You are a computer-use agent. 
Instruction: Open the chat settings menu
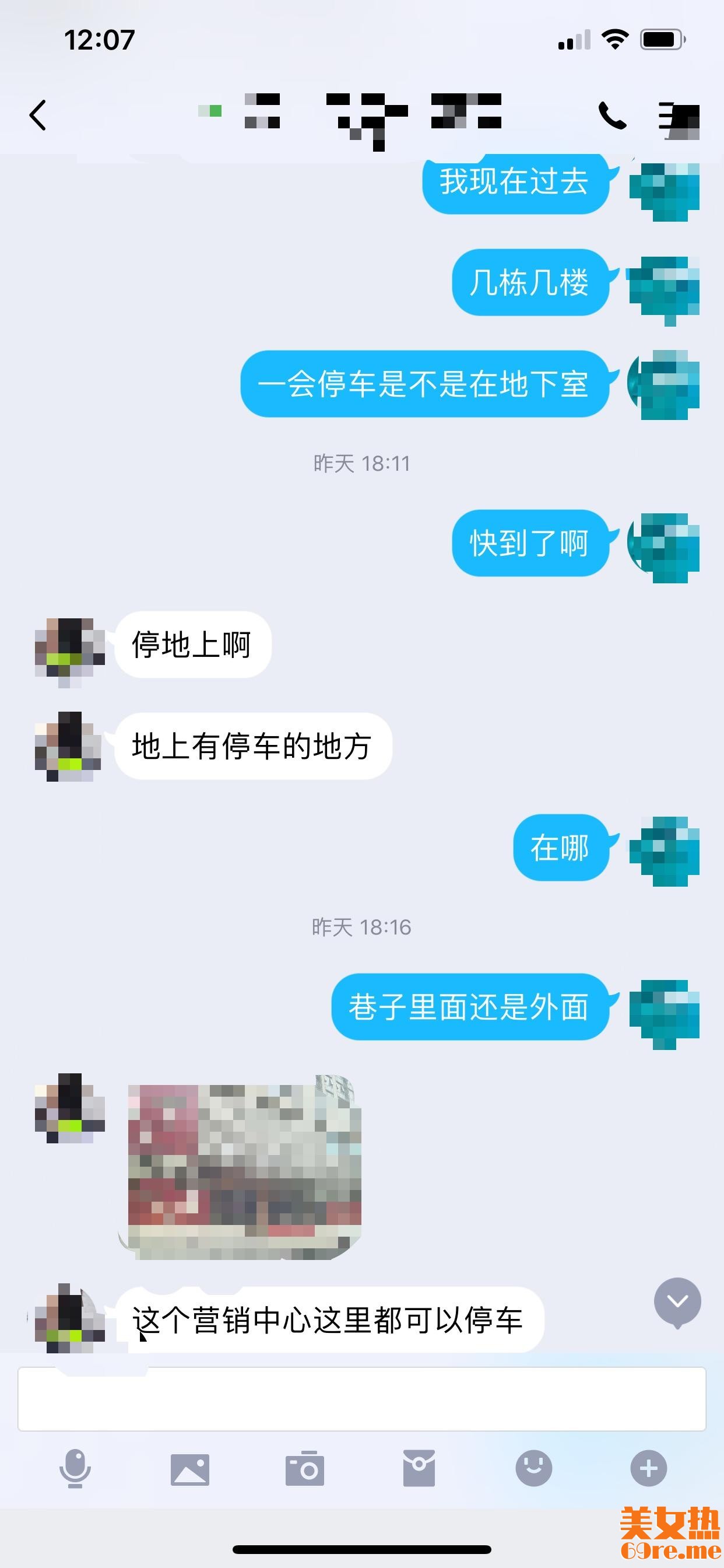tap(679, 118)
